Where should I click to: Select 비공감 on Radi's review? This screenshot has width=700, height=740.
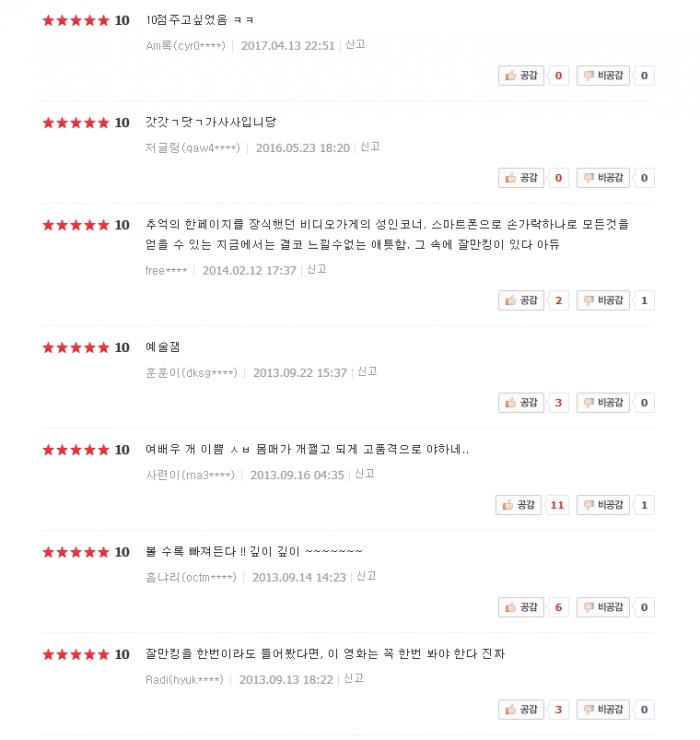pos(603,710)
